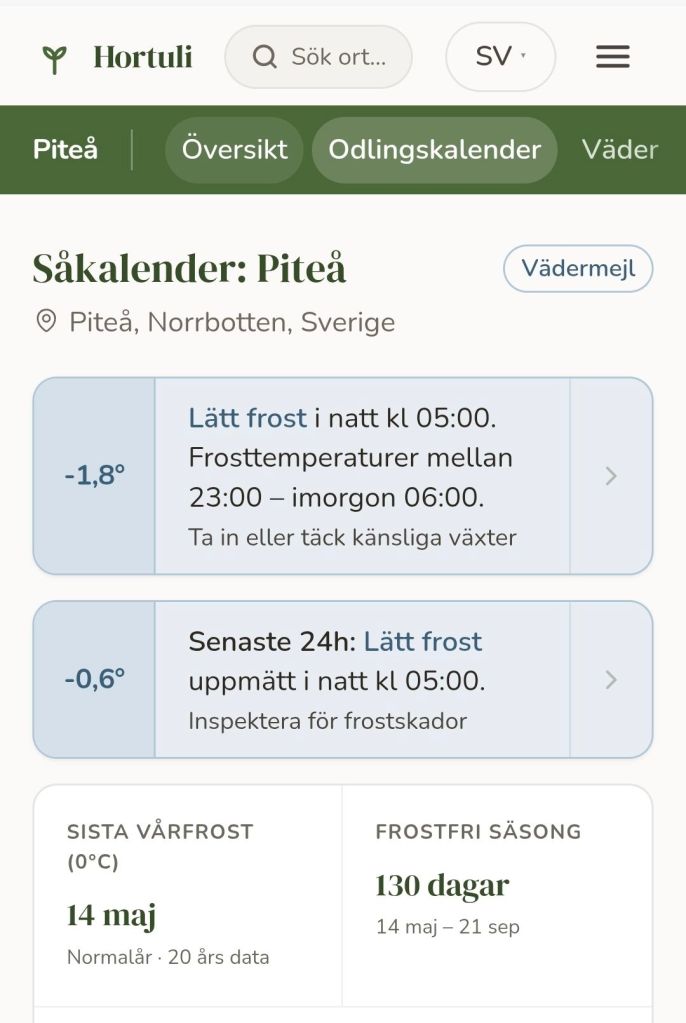Tap the Piteå location link
686x1023 pixels.
point(65,150)
